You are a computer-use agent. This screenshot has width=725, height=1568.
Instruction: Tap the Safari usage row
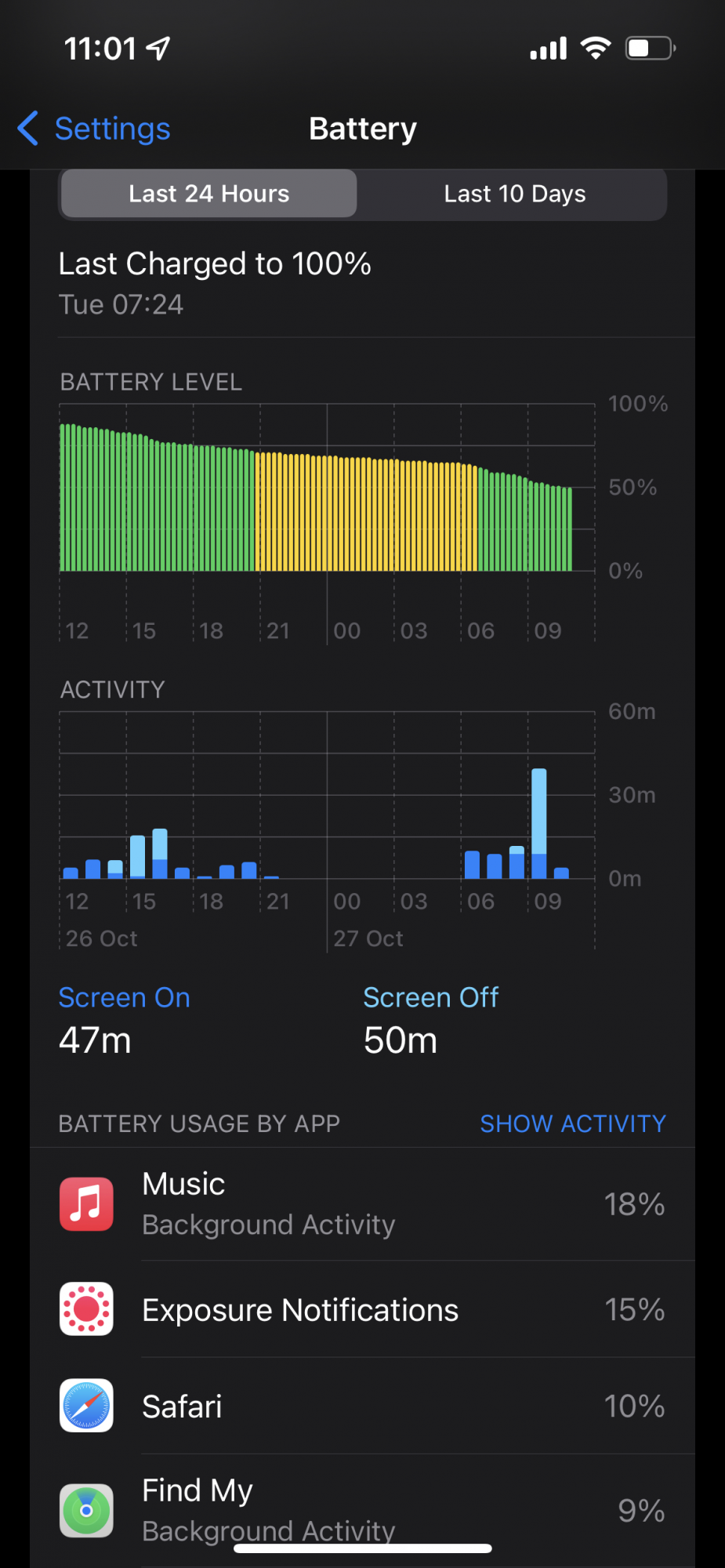(362, 1406)
